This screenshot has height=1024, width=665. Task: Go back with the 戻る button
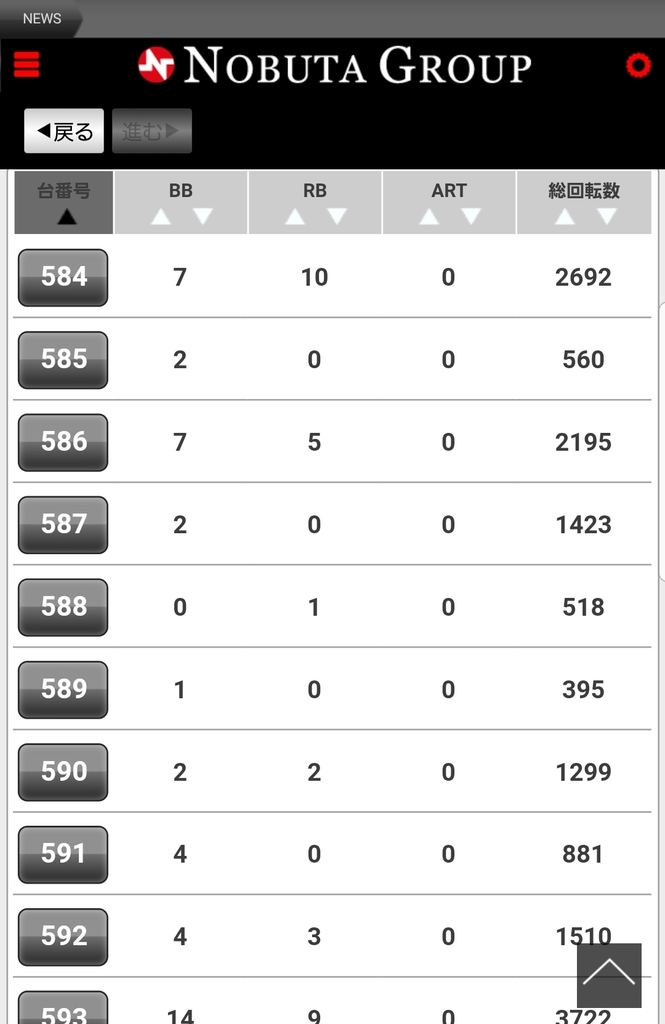[64, 131]
